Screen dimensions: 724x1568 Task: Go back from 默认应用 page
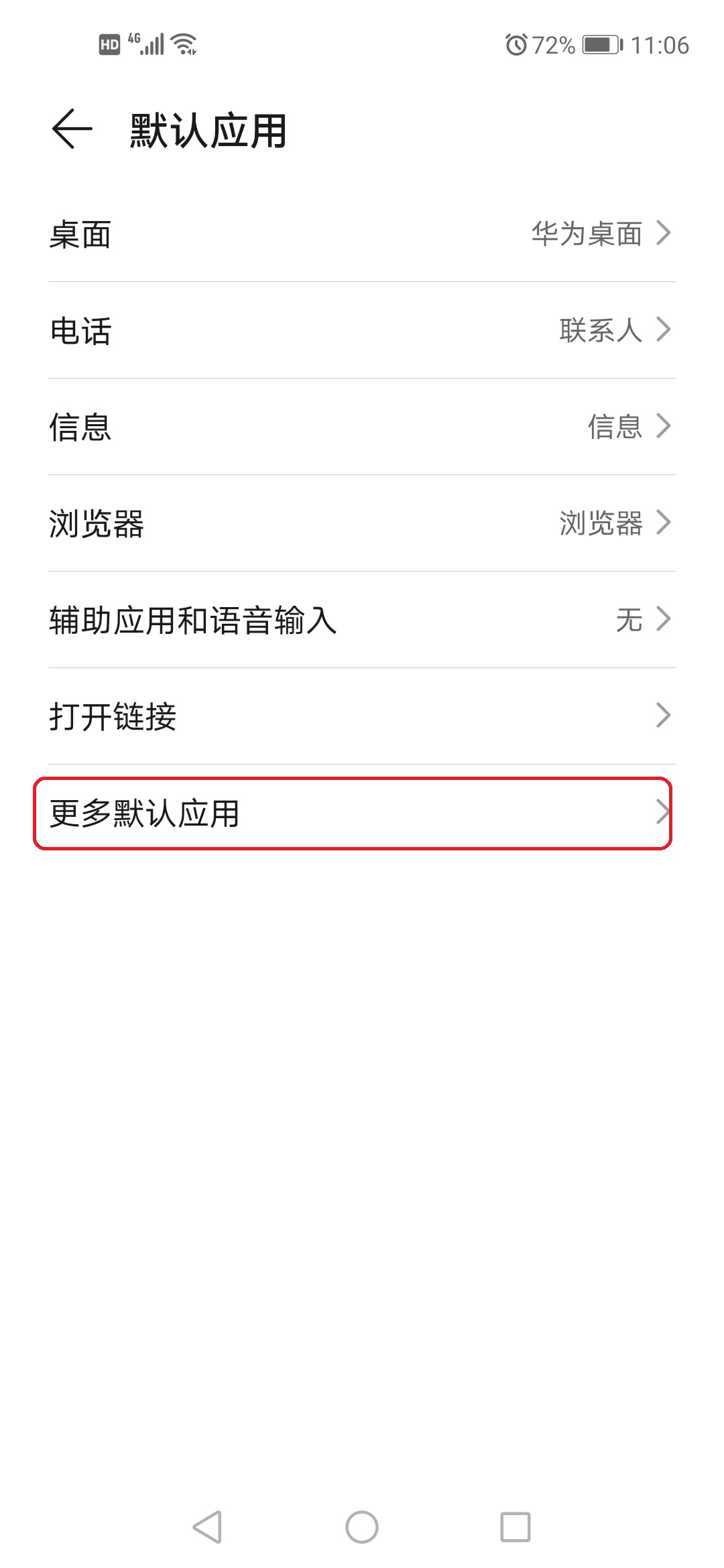72,129
